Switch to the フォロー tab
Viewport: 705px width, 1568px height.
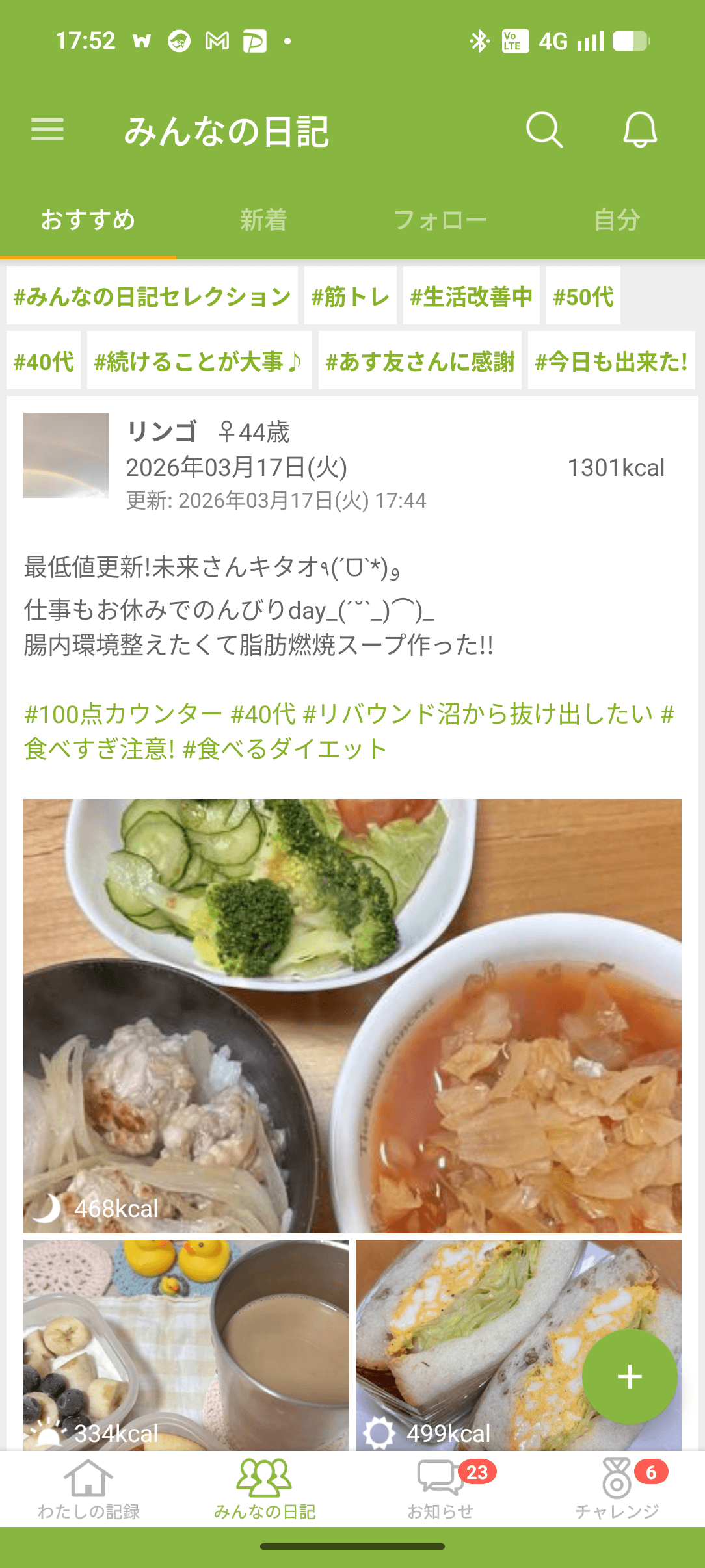coord(440,220)
